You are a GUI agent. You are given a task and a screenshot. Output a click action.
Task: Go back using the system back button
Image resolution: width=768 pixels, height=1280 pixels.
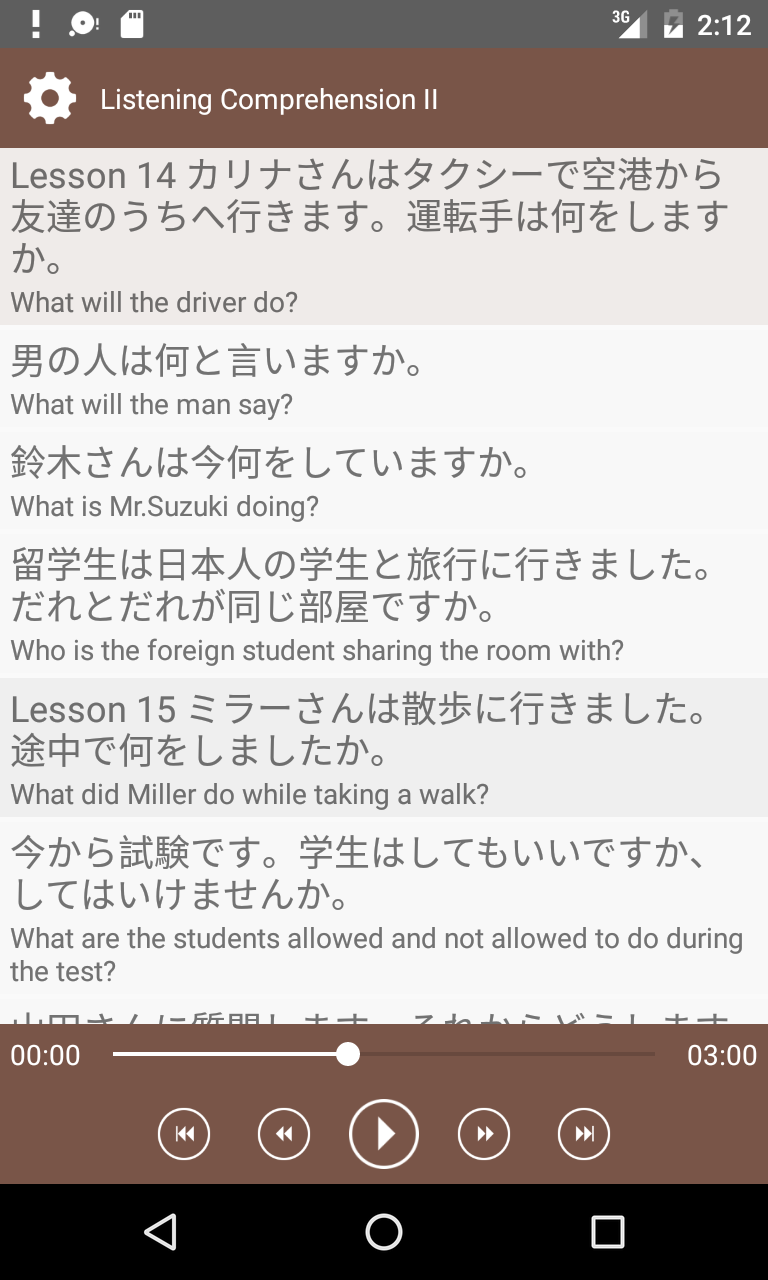(x=160, y=1232)
